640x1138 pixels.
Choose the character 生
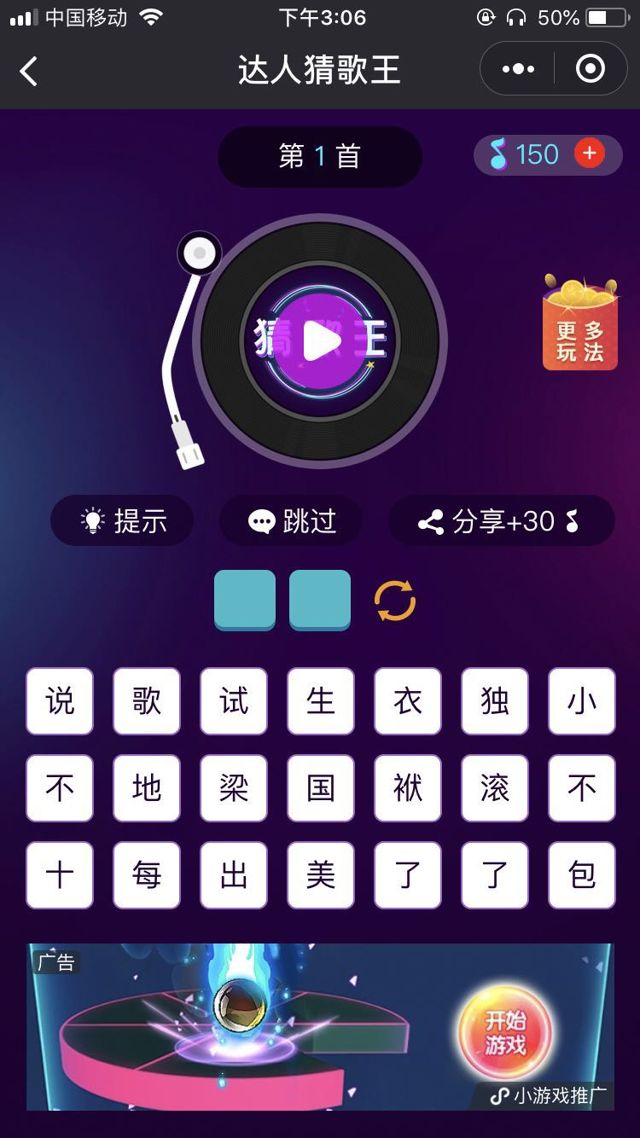click(x=320, y=701)
